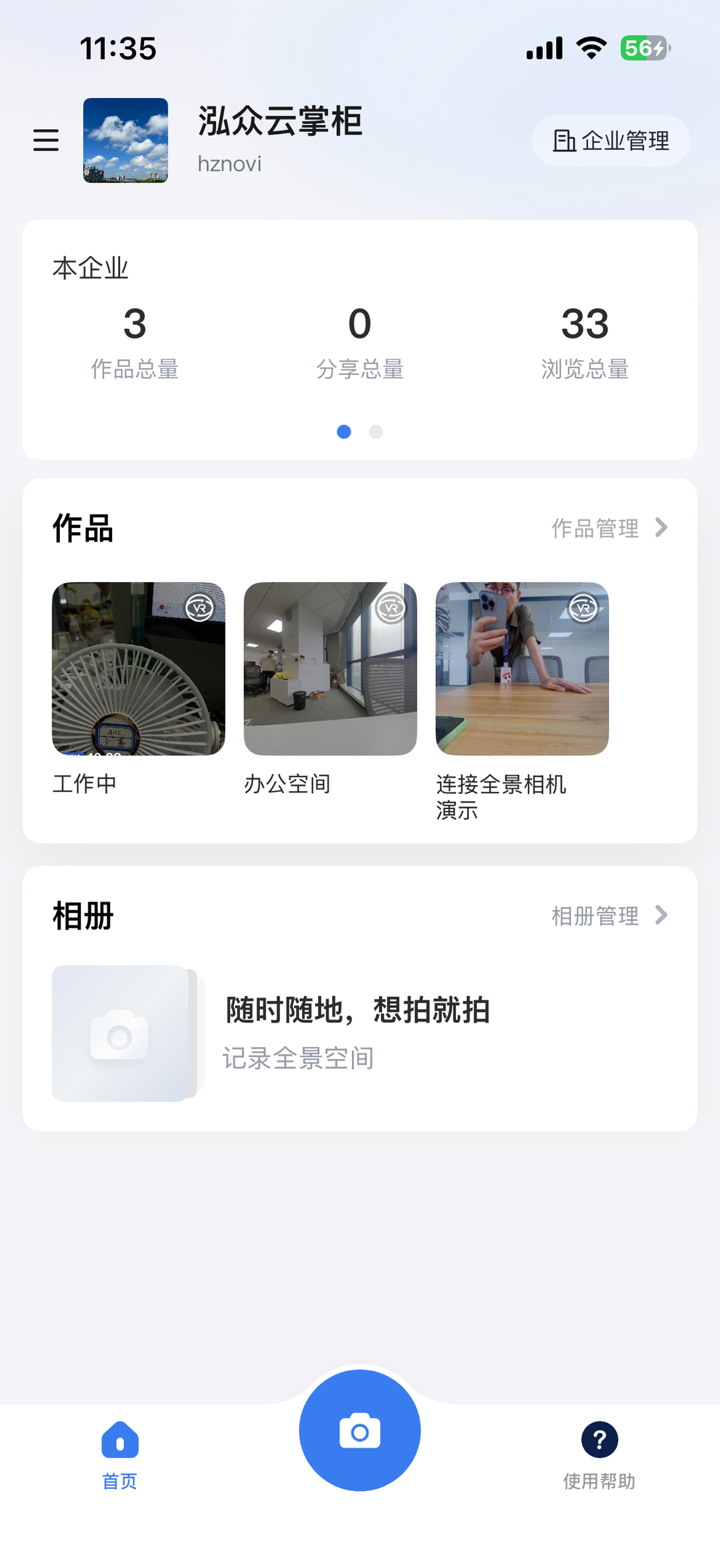The image size is (720, 1558).
Task: Tap the VR badge on 连接全景相机演示
Action: tap(581, 607)
